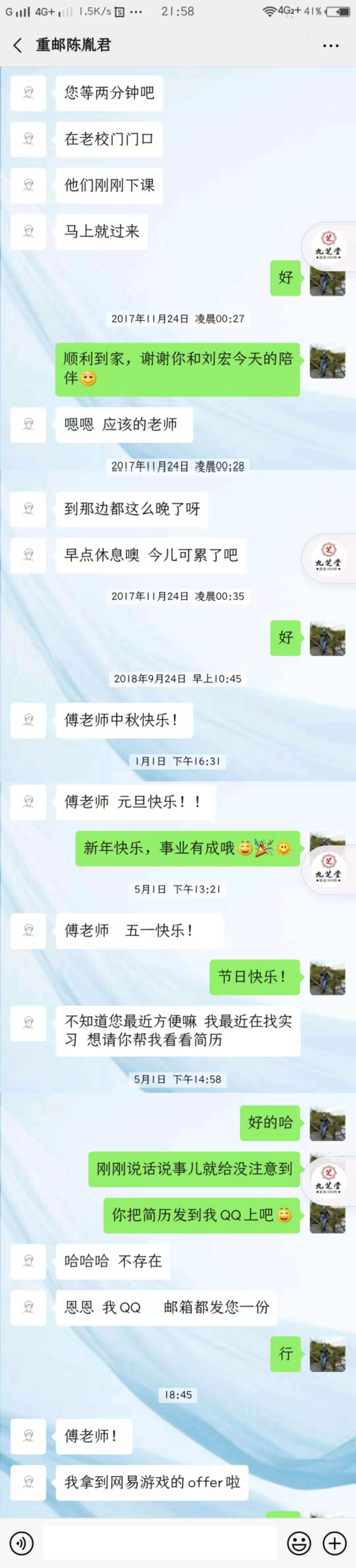The height and width of the screenshot is (1568, 356).
Task: Open contact avatar beside 我拿到网易游戏的offer啦
Action: click(x=29, y=1482)
